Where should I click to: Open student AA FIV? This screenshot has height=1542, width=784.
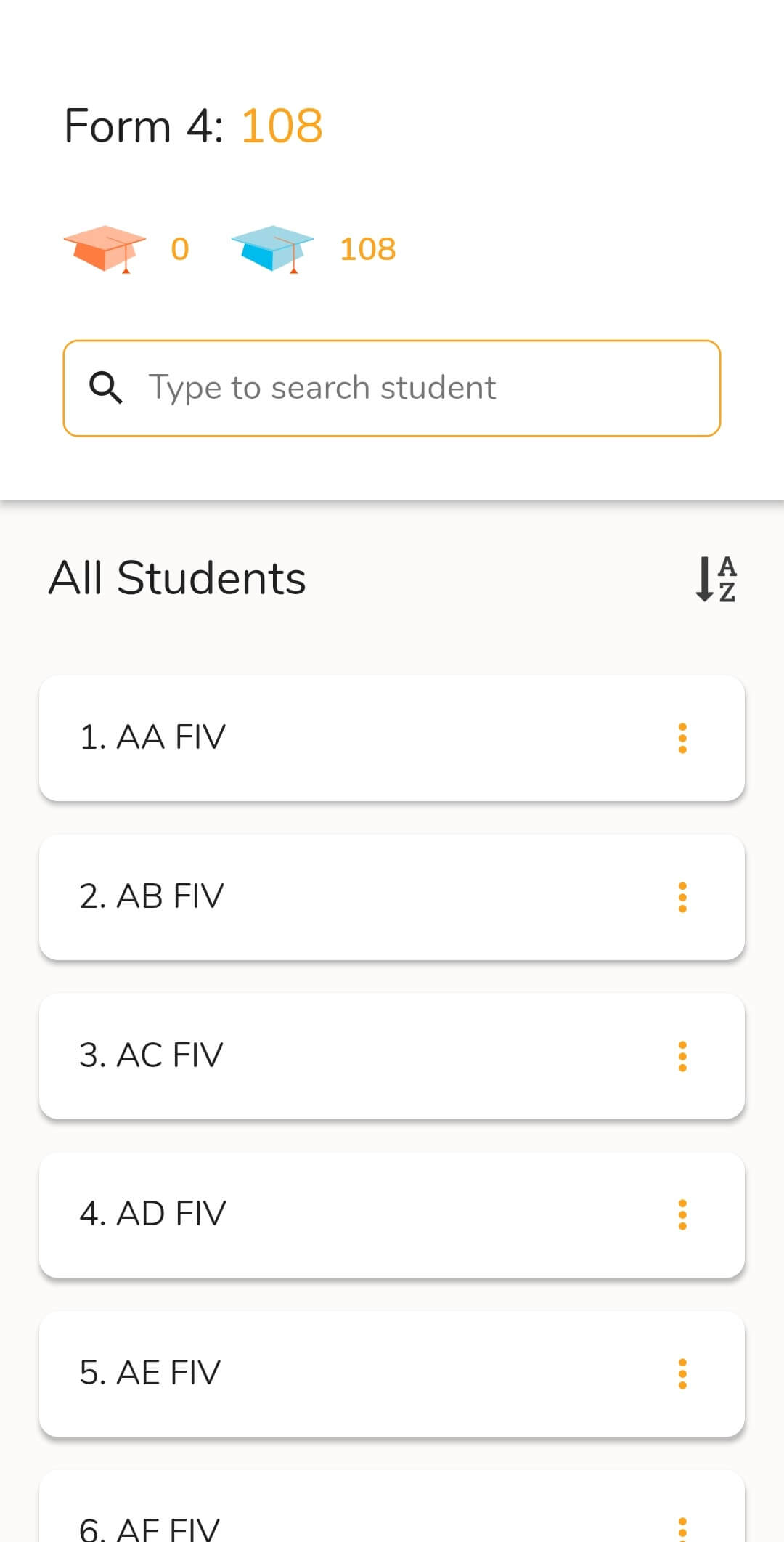point(392,738)
